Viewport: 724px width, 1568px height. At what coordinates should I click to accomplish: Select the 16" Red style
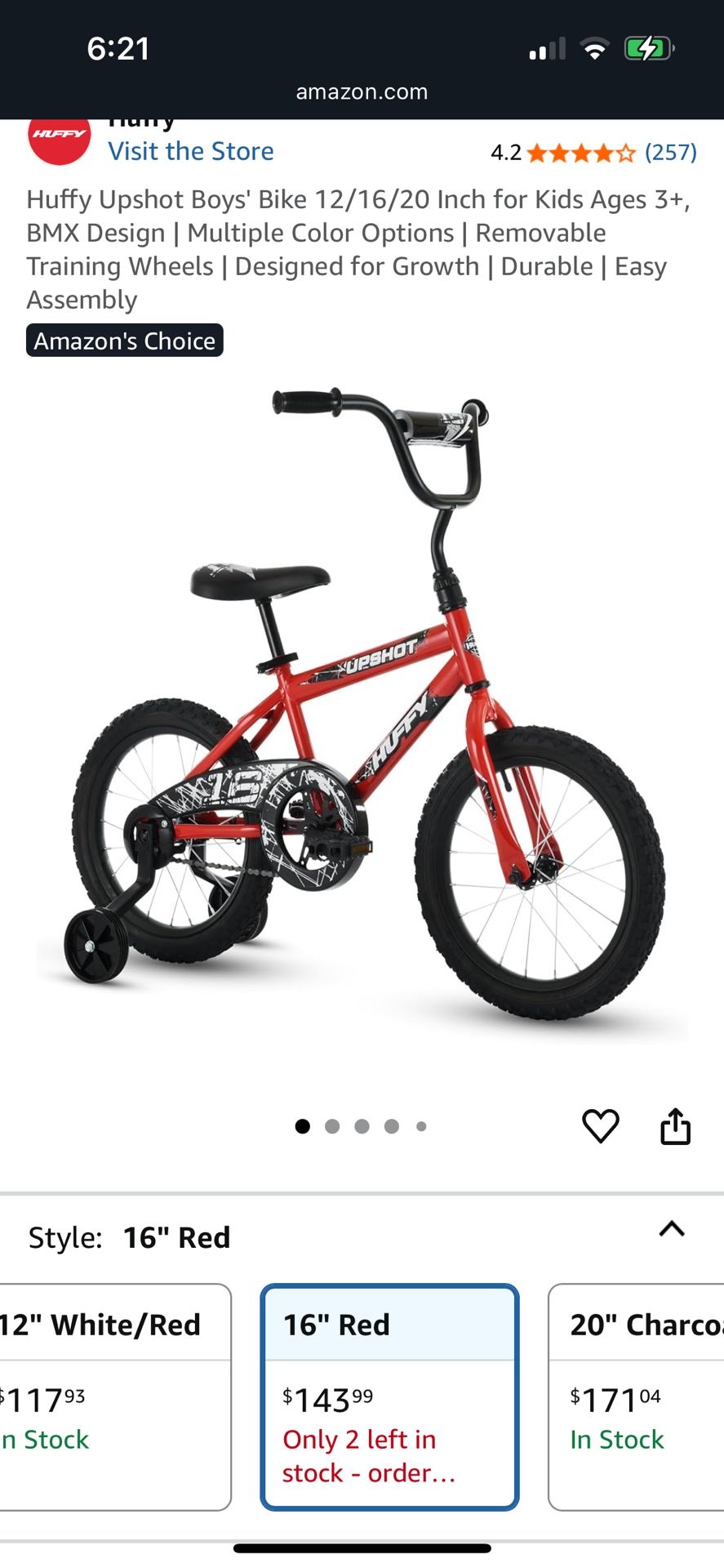tap(389, 1396)
